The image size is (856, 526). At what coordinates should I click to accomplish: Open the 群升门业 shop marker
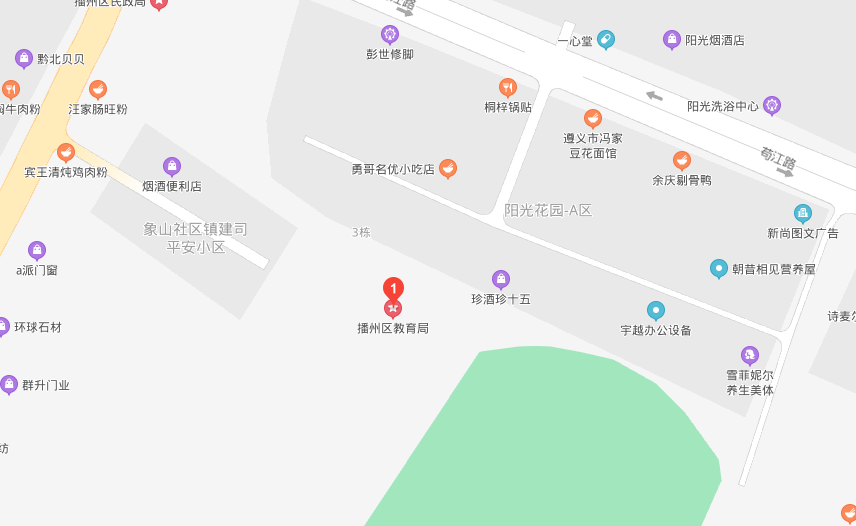pyautogui.click(x=9, y=385)
